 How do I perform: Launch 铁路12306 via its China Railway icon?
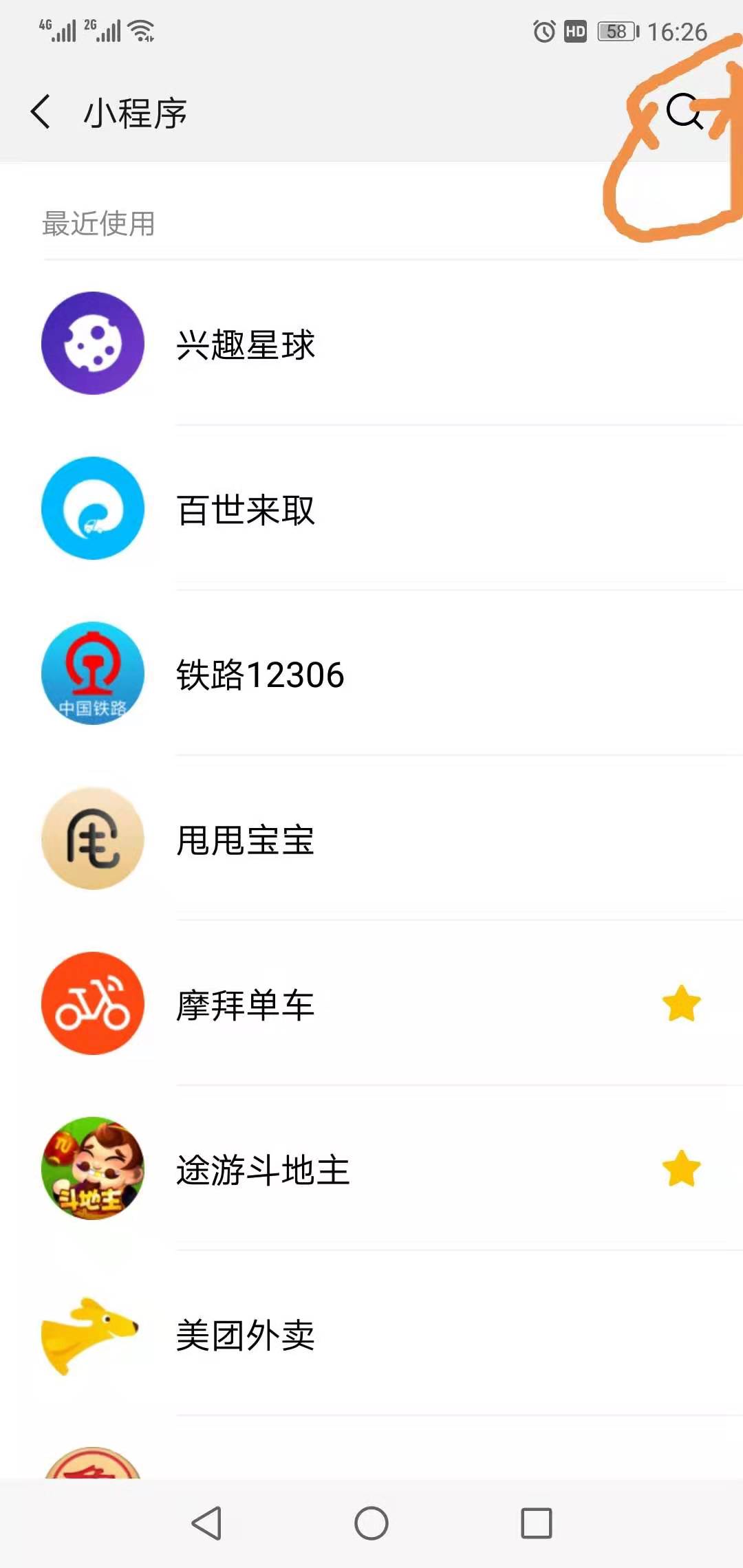[x=94, y=674]
